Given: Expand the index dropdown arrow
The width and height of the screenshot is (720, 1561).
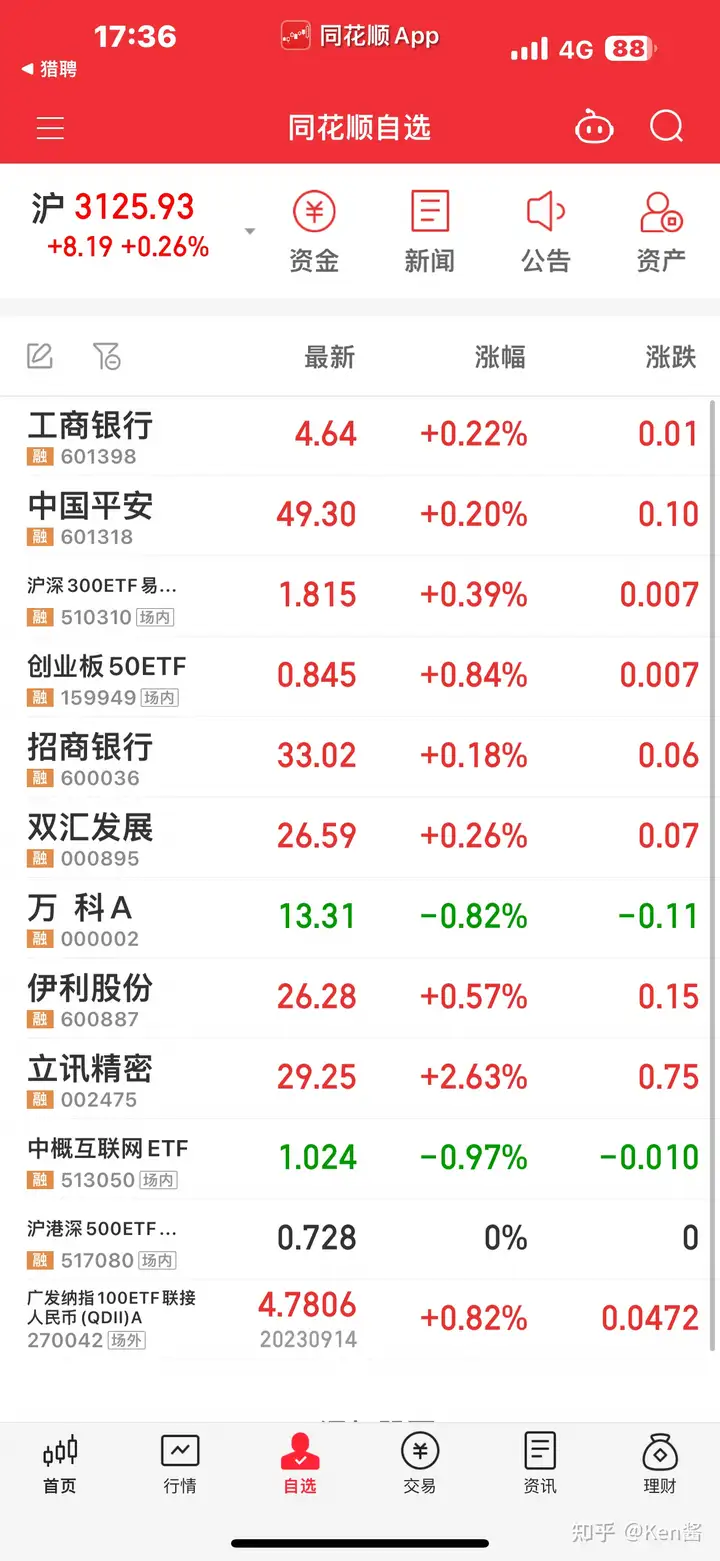Looking at the screenshot, I should point(250,232).
